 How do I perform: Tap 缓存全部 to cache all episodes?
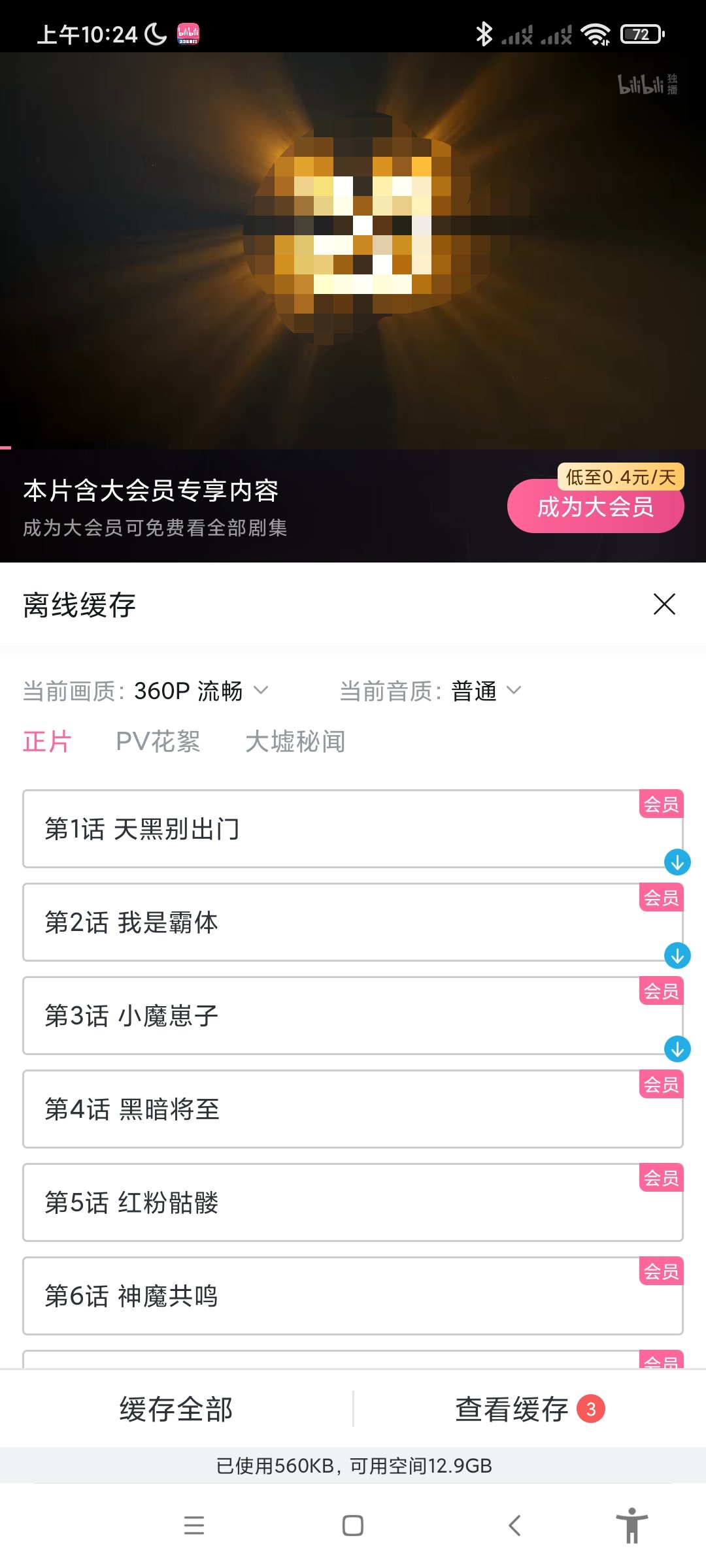click(x=176, y=1409)
